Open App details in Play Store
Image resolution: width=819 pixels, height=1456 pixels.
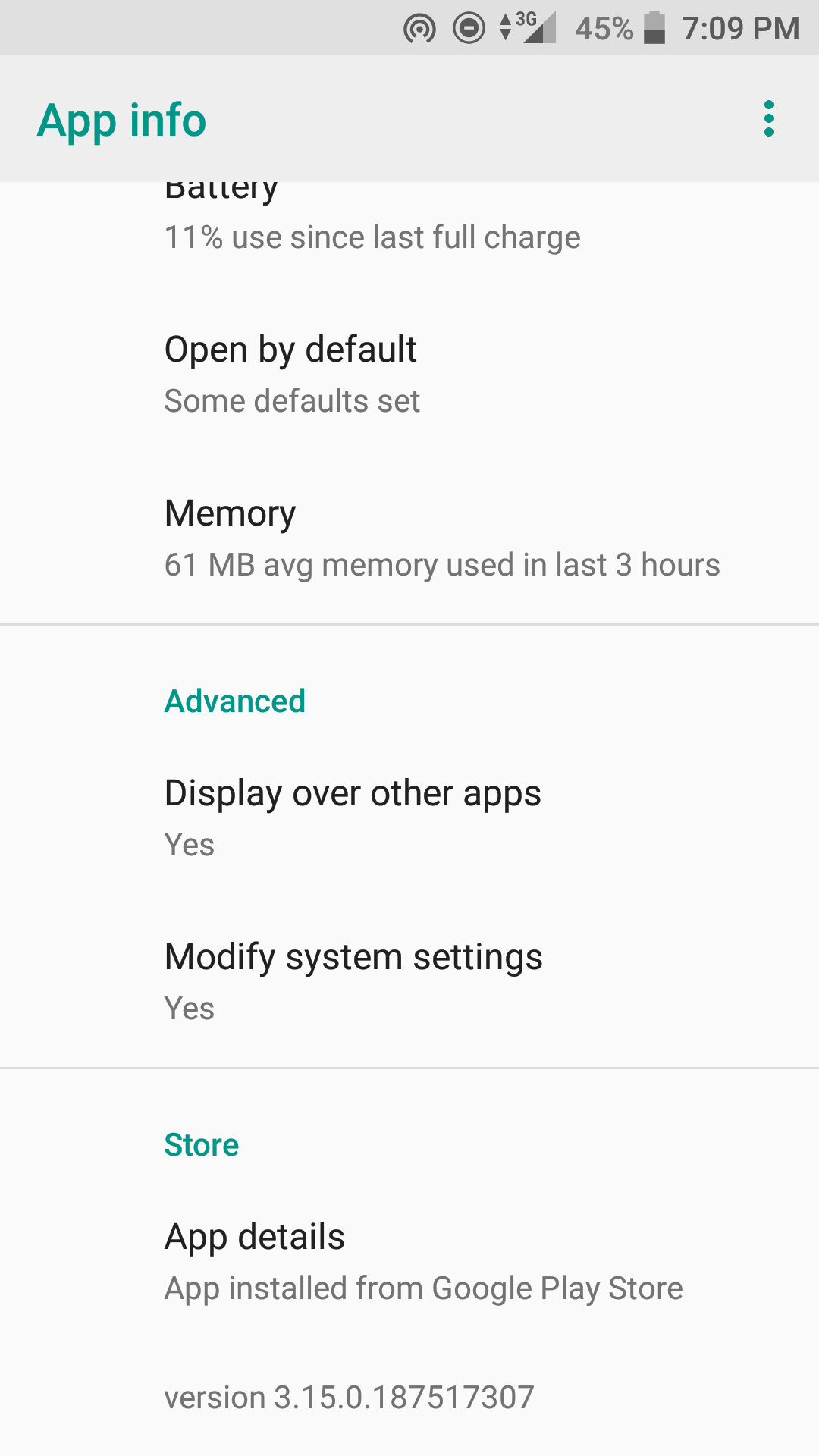[409, 1261]
